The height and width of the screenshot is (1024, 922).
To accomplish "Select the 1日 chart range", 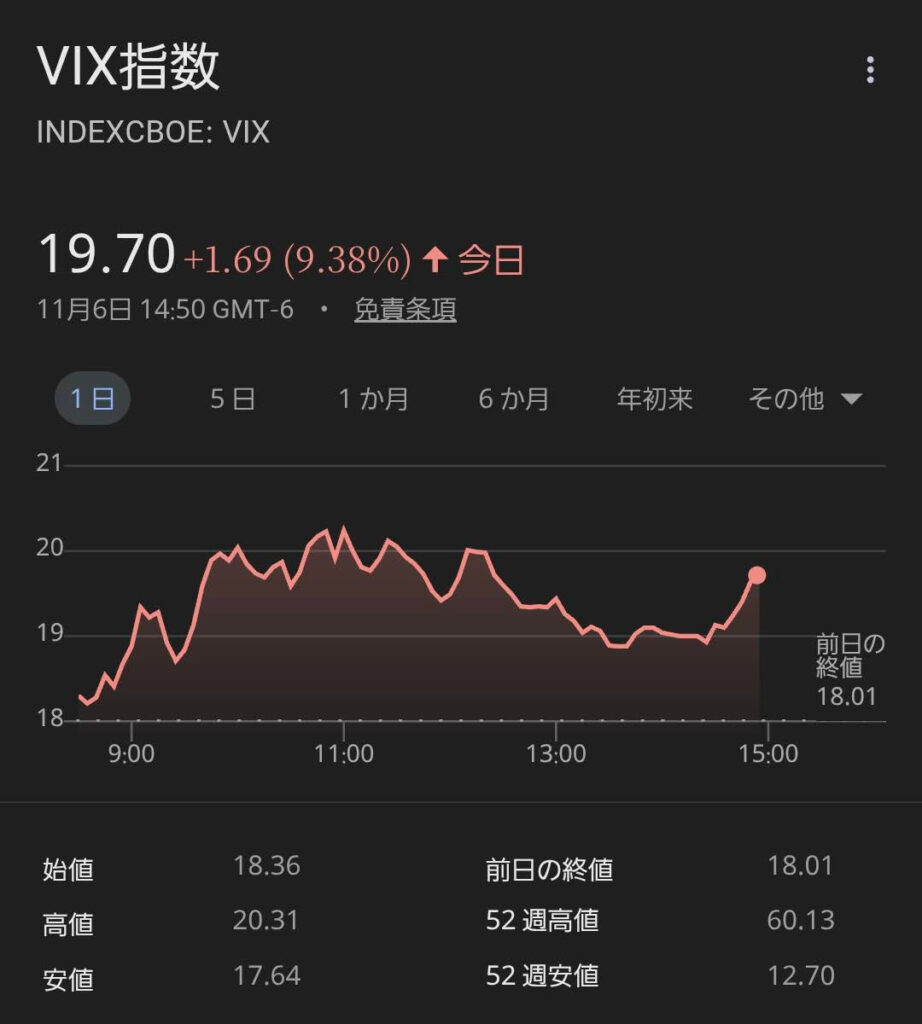I will pos(92,400).
